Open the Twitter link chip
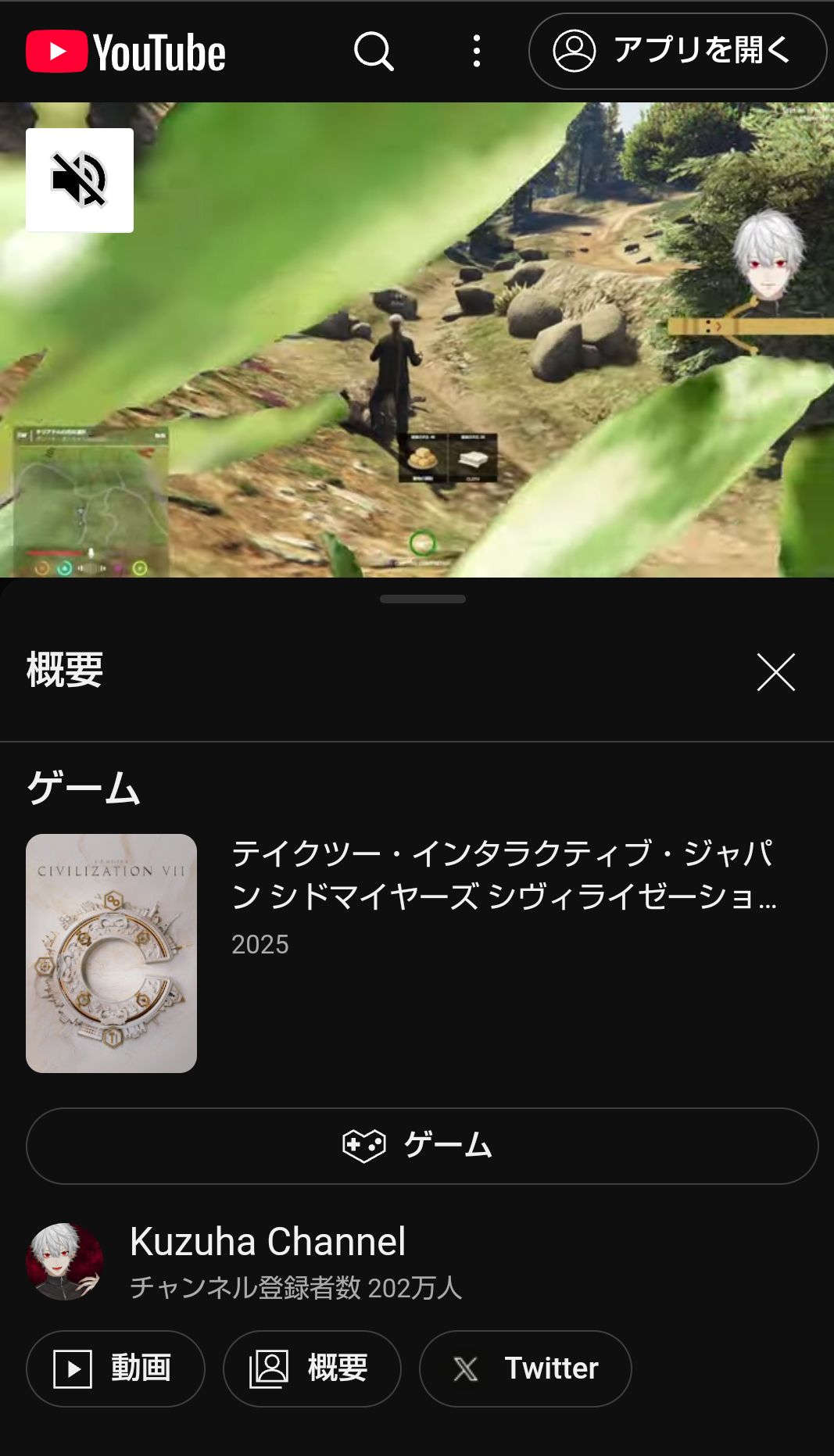Screen dimensions: 834x1456 (525, 1369)
